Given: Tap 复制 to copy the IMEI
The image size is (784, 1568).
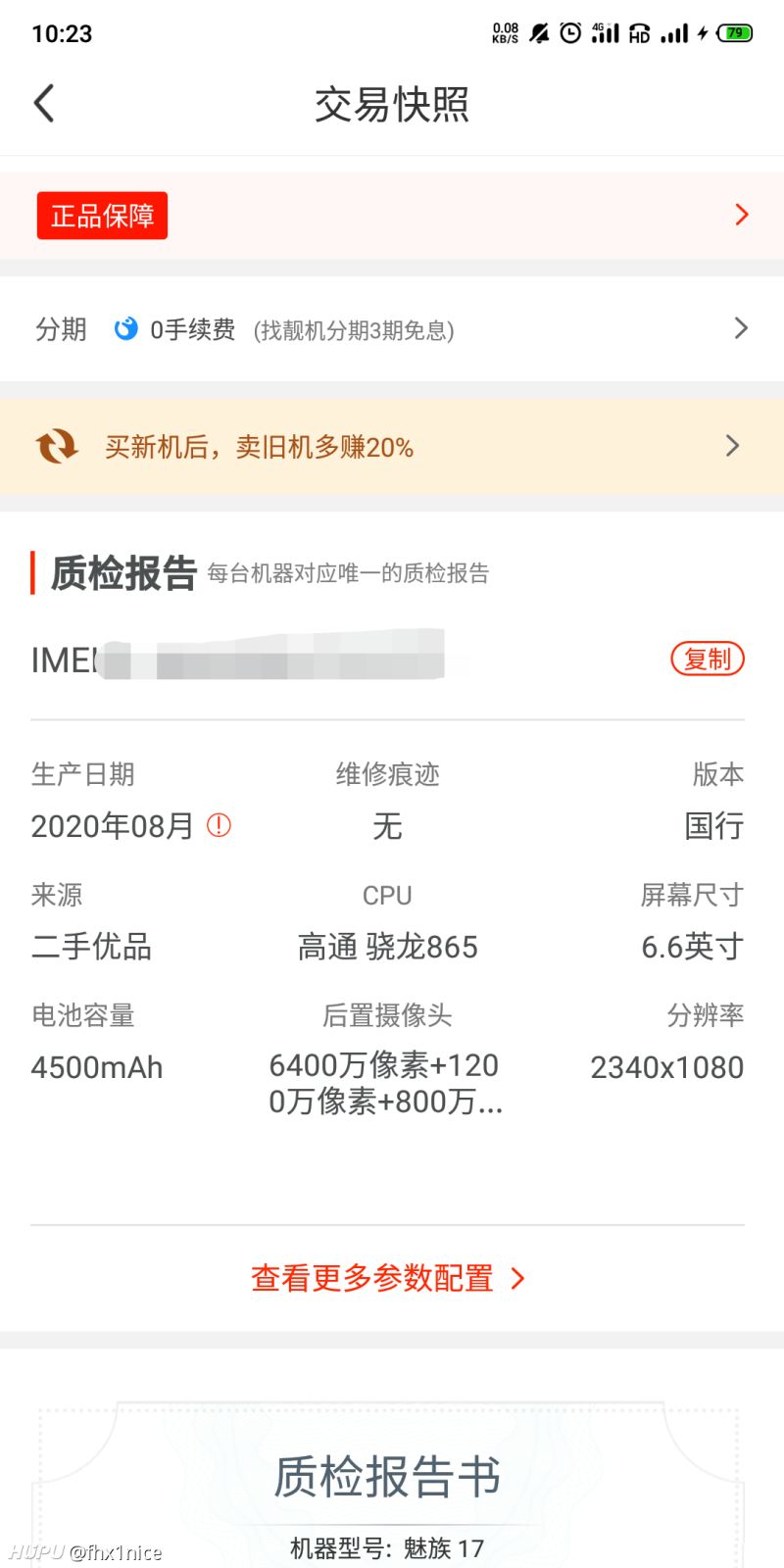Looking at the screenshot, I should tap(707, 660).
